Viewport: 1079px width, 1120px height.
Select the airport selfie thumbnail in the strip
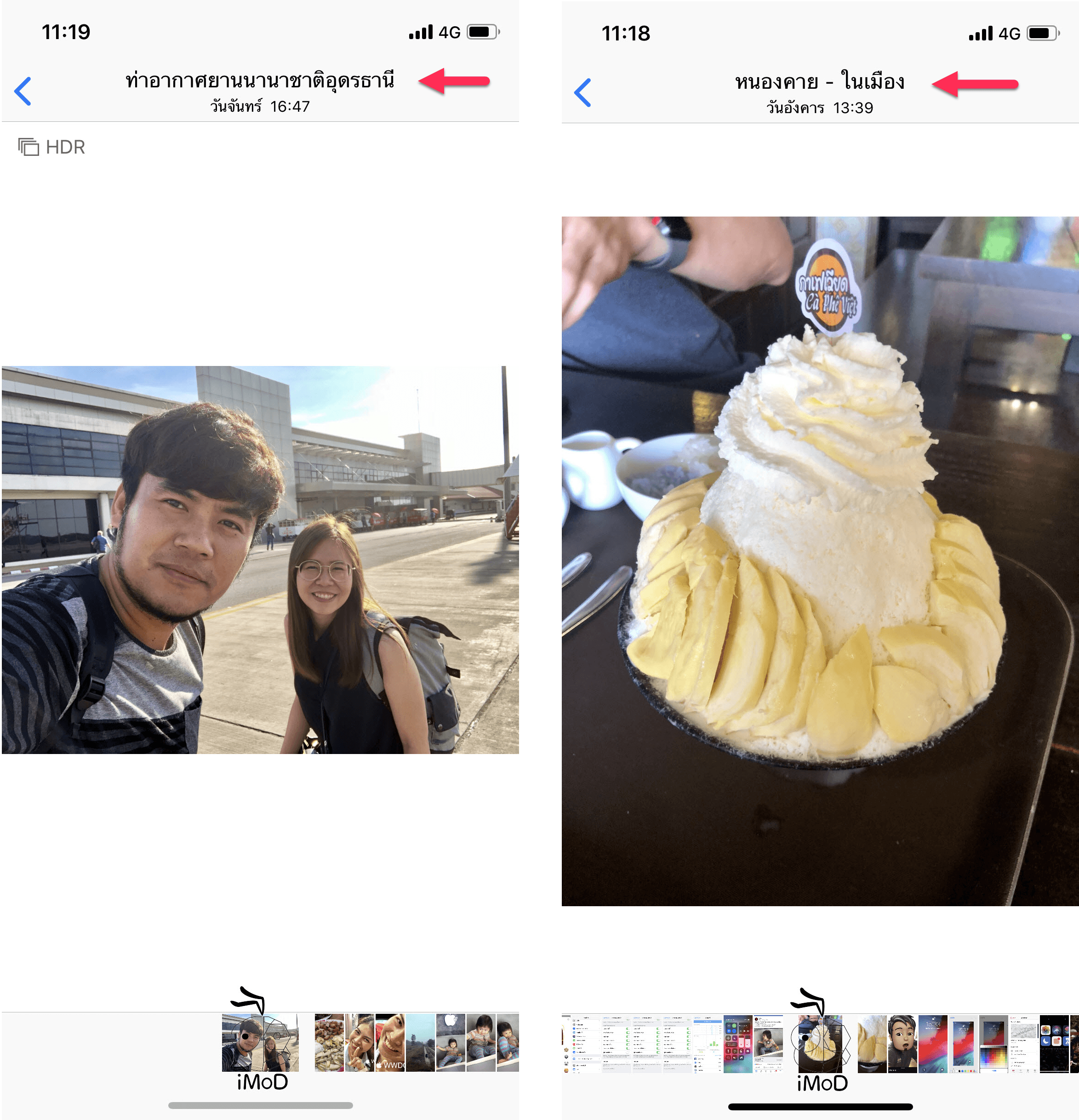tap(260, 1041)
